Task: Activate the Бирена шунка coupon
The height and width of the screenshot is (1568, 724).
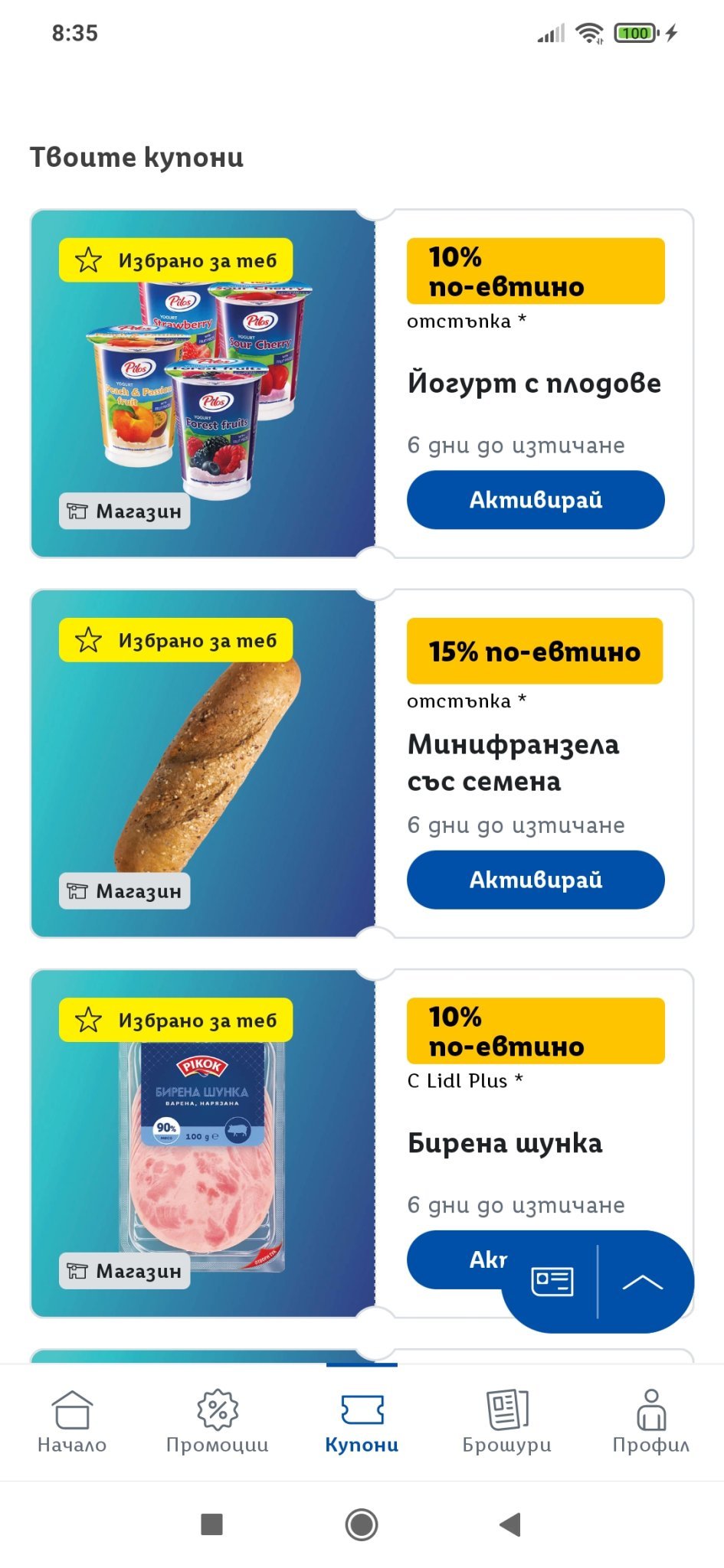Action: [x=460, y=1259]
